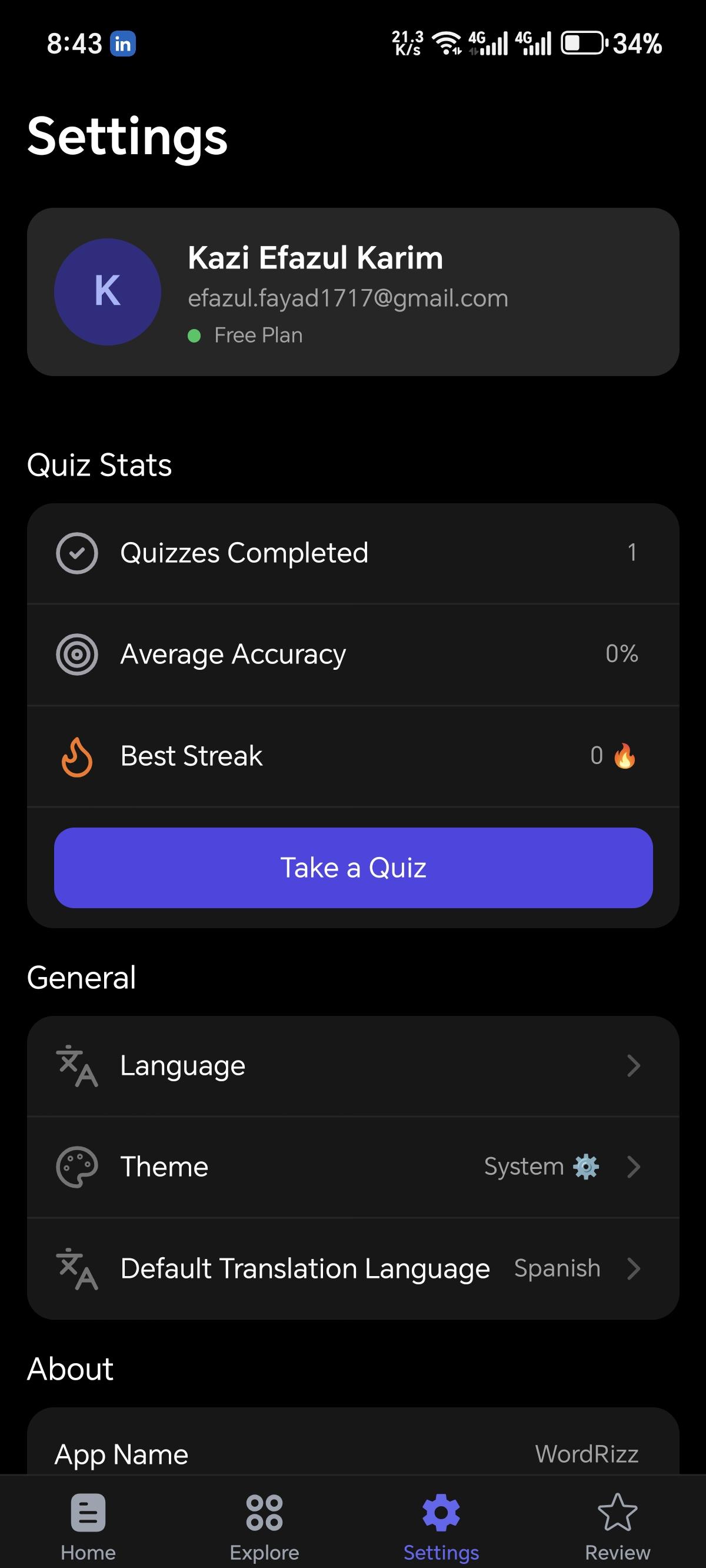The width and height of the screenshot is (706, 1568).
Task: Select the Quizzes Completed checkmark icon
Action: coord(76,553)
